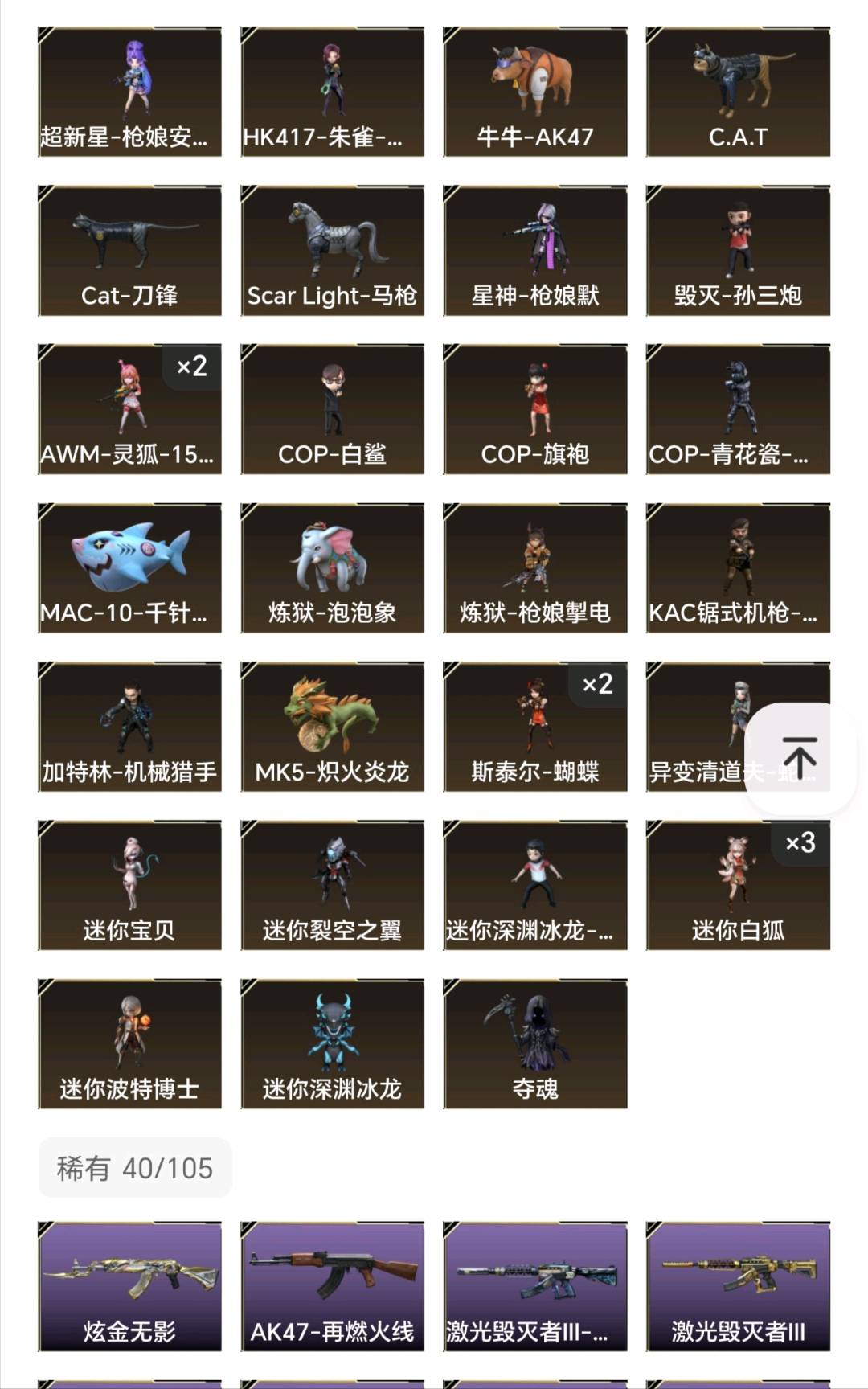This screenshot has height=1389, width=868.
Task: Open the 迷你白狐 tile
Action: tap(738, 884)
